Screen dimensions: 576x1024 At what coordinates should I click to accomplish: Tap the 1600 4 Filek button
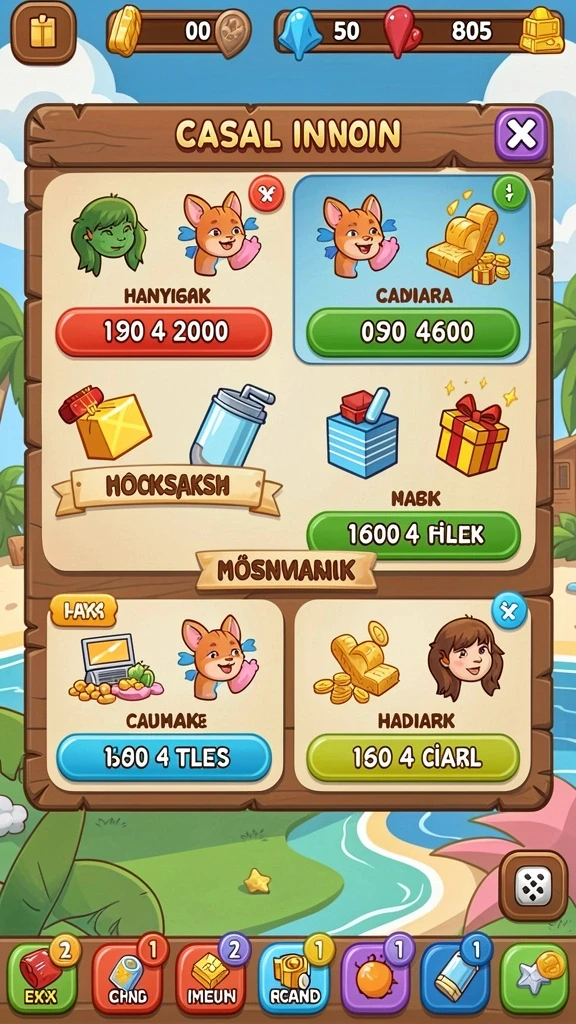pyautogui.click(x=413, y=535)
